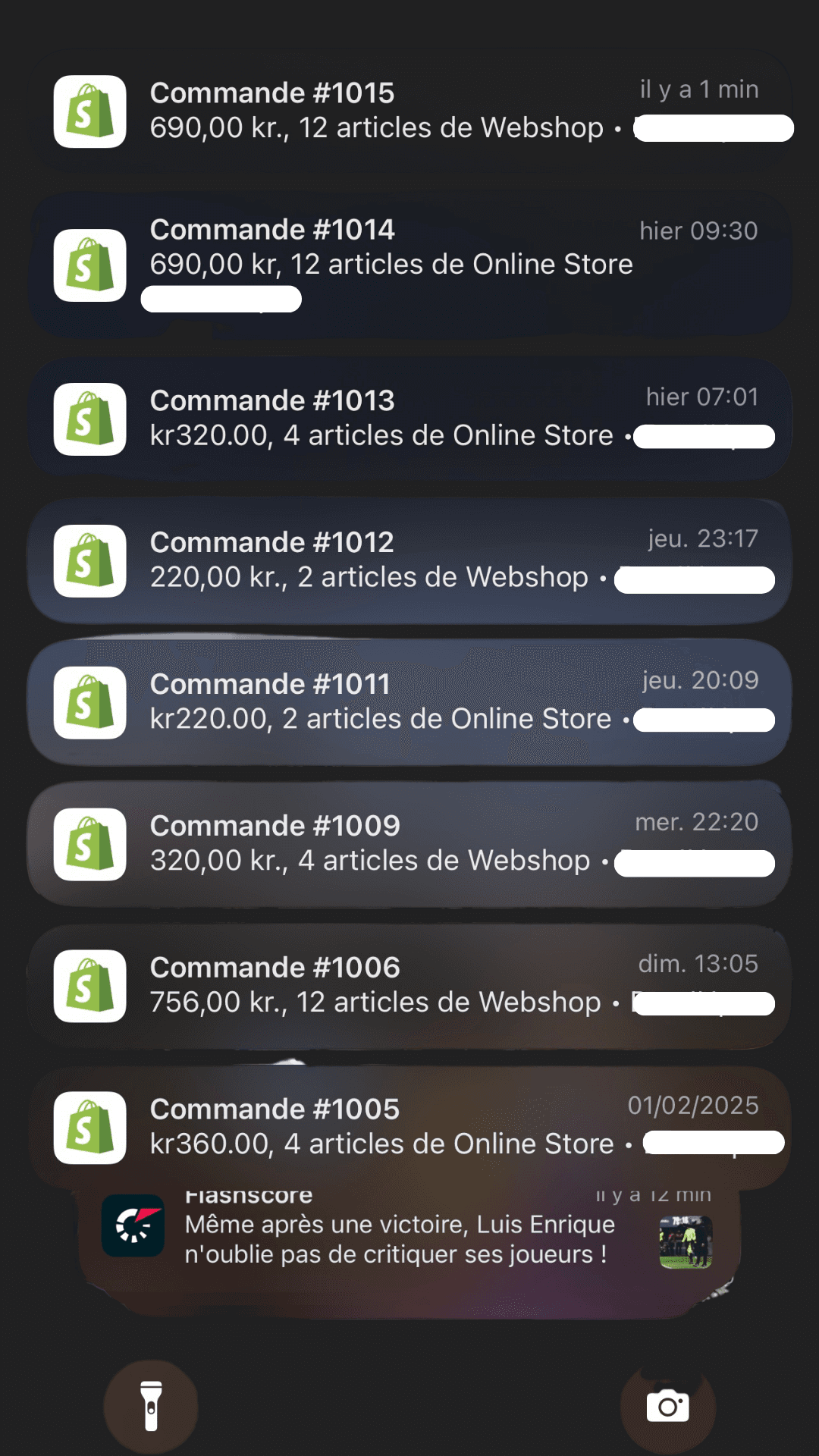Launch the camera from the lock screen
The width and height of the screenshot is (819, 1456).
[667, 1407]
